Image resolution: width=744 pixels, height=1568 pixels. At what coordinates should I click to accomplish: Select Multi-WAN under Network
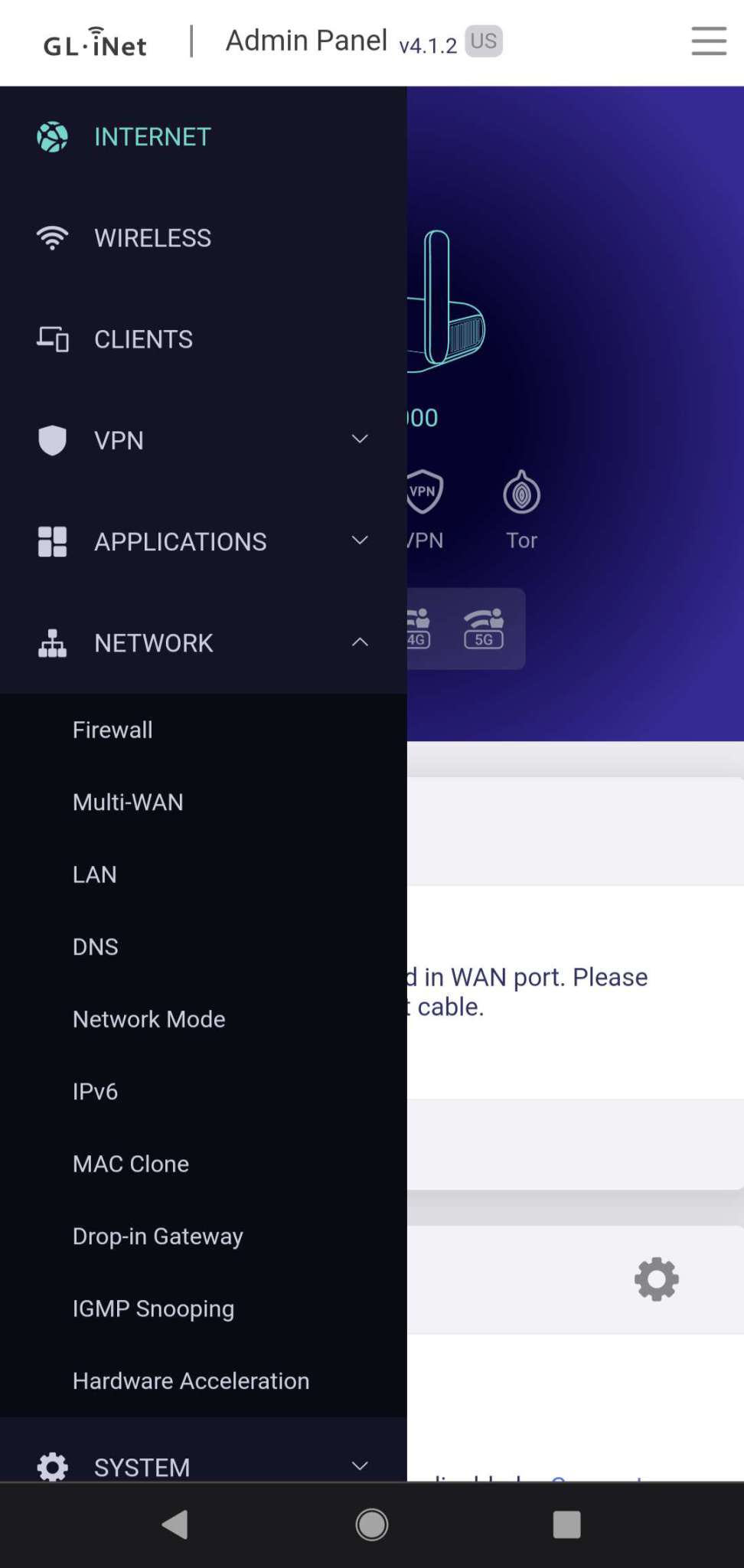point(128,802)
